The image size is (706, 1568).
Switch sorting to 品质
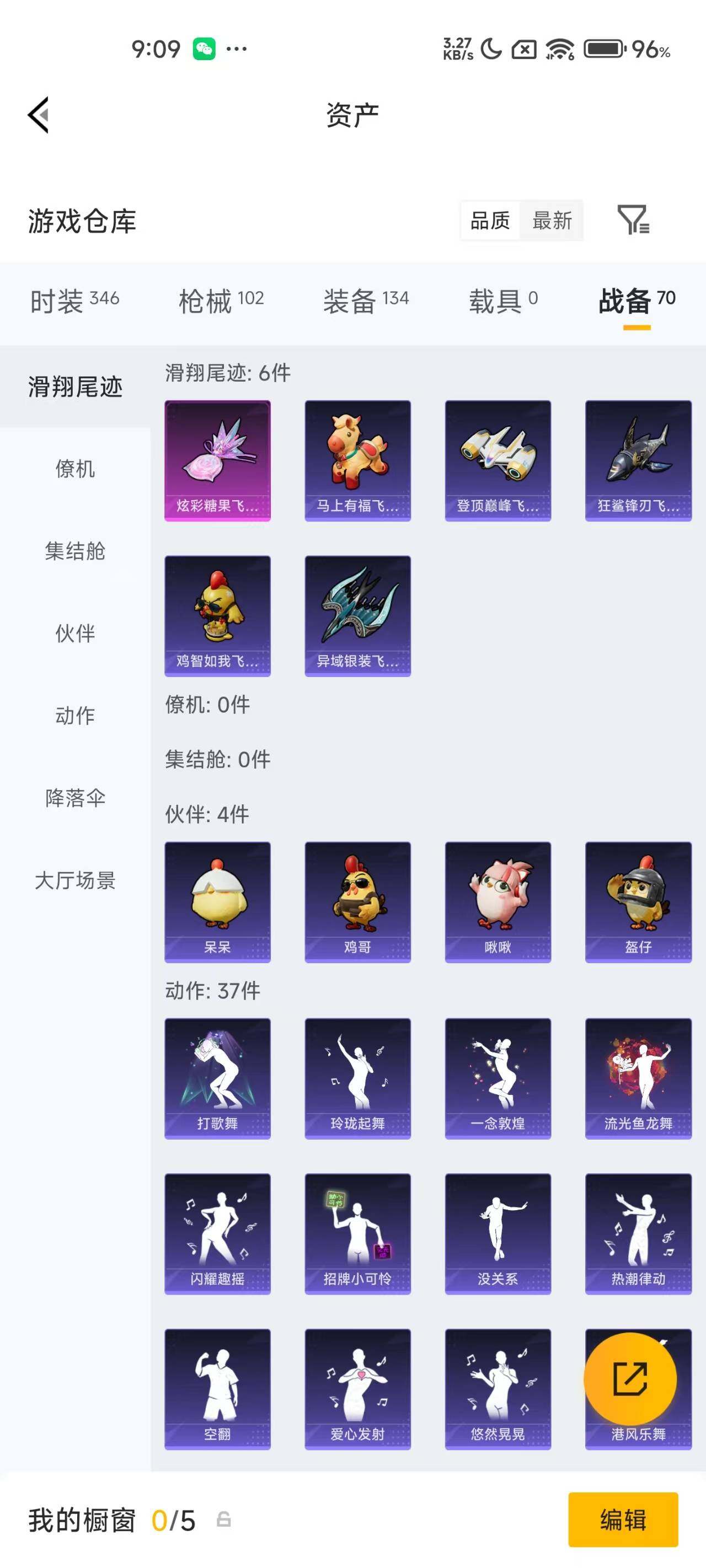click(490, 221)
